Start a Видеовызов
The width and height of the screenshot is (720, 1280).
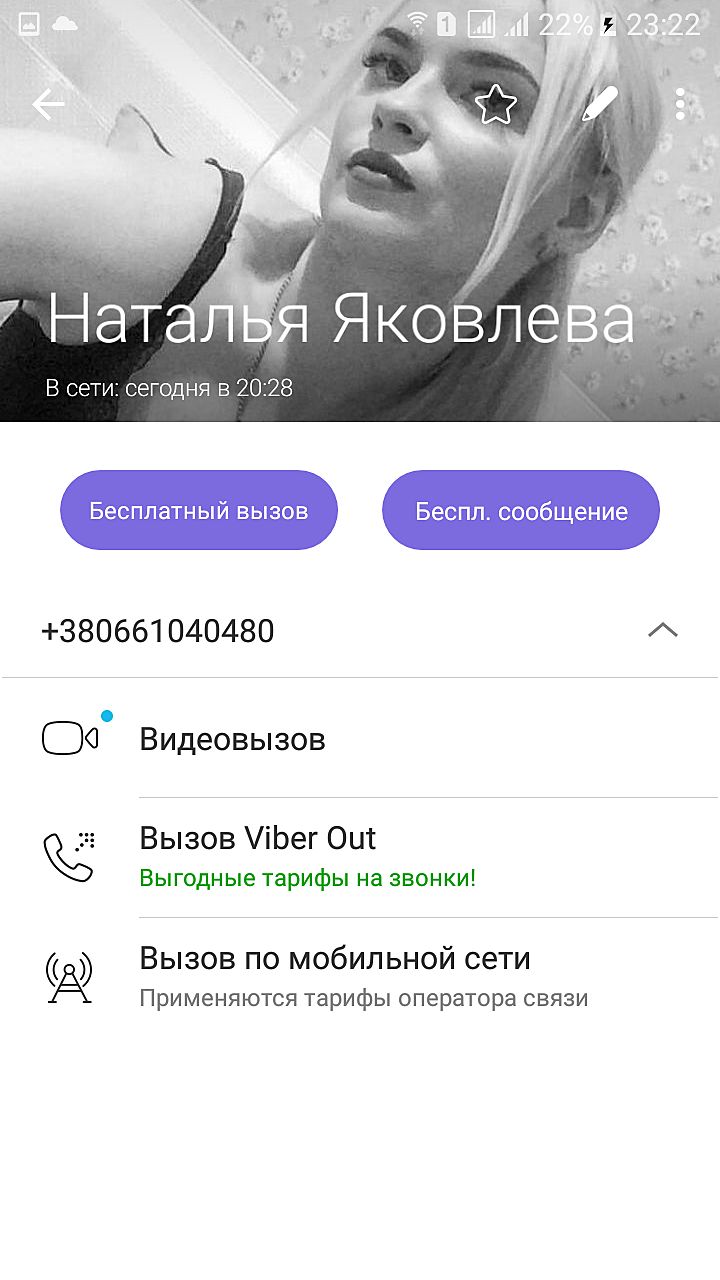[x=232, y=740]
